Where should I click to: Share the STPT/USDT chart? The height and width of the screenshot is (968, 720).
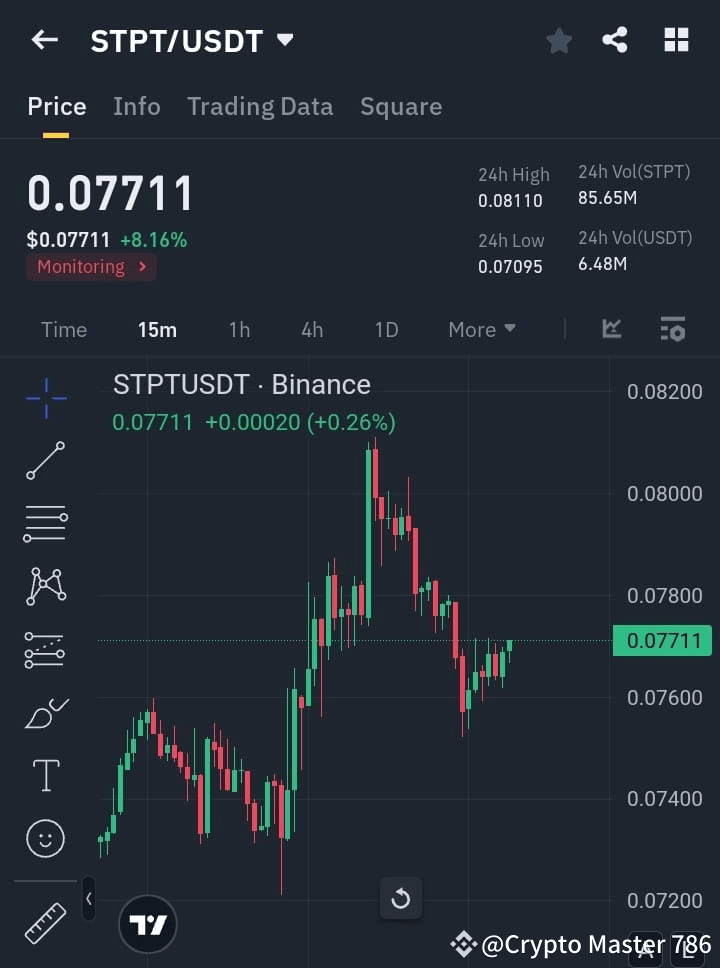point(615,40)
